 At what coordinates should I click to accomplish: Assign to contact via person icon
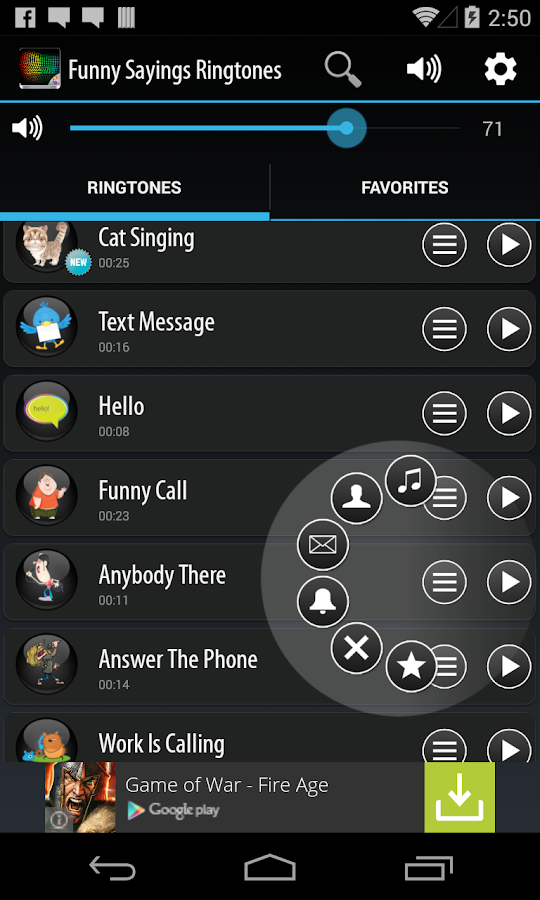(x=357, y=498)
